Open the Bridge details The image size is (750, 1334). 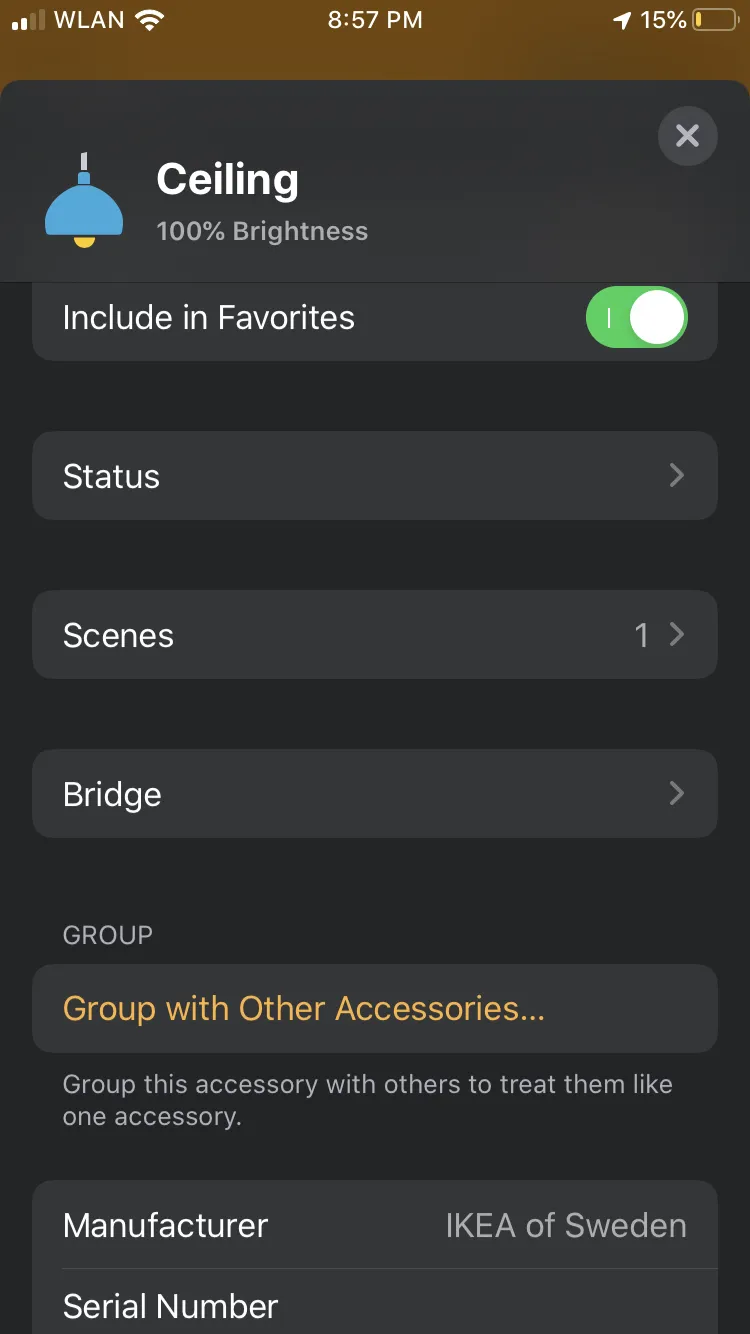coord(374,794)
